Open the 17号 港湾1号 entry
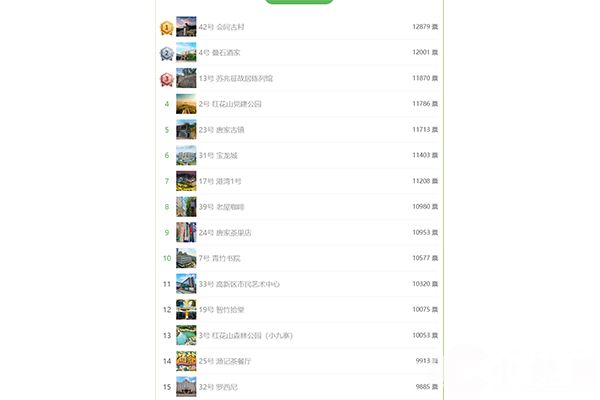 (220, 181)
